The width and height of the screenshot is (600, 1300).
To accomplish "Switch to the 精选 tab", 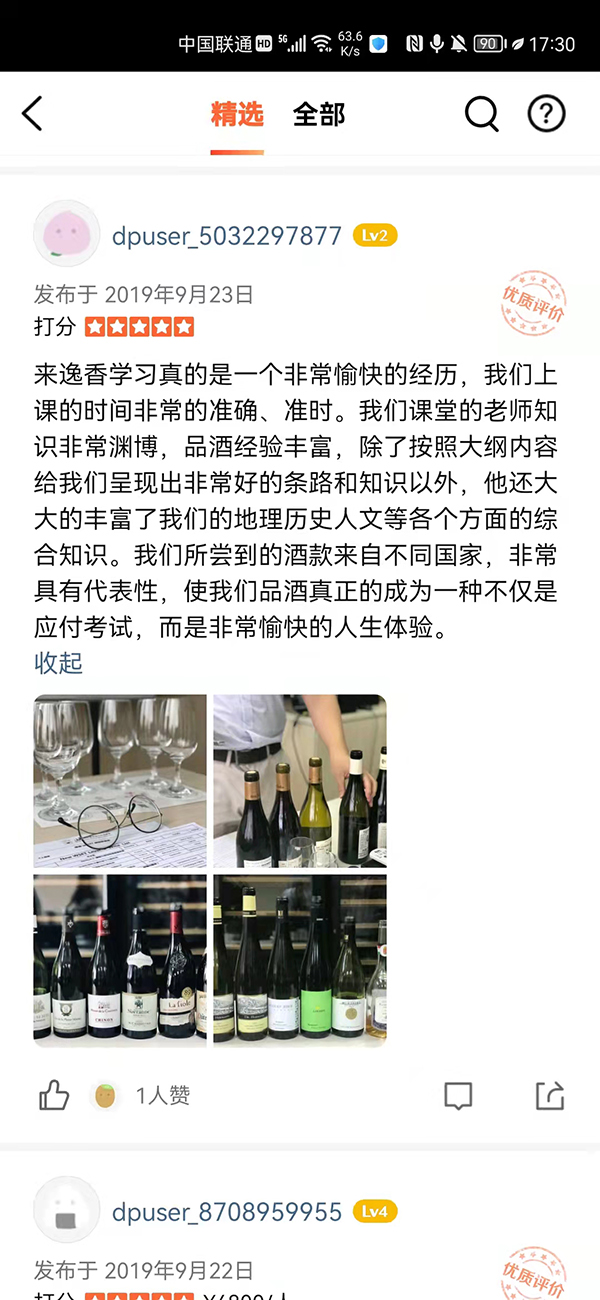I will pos(237,114).
